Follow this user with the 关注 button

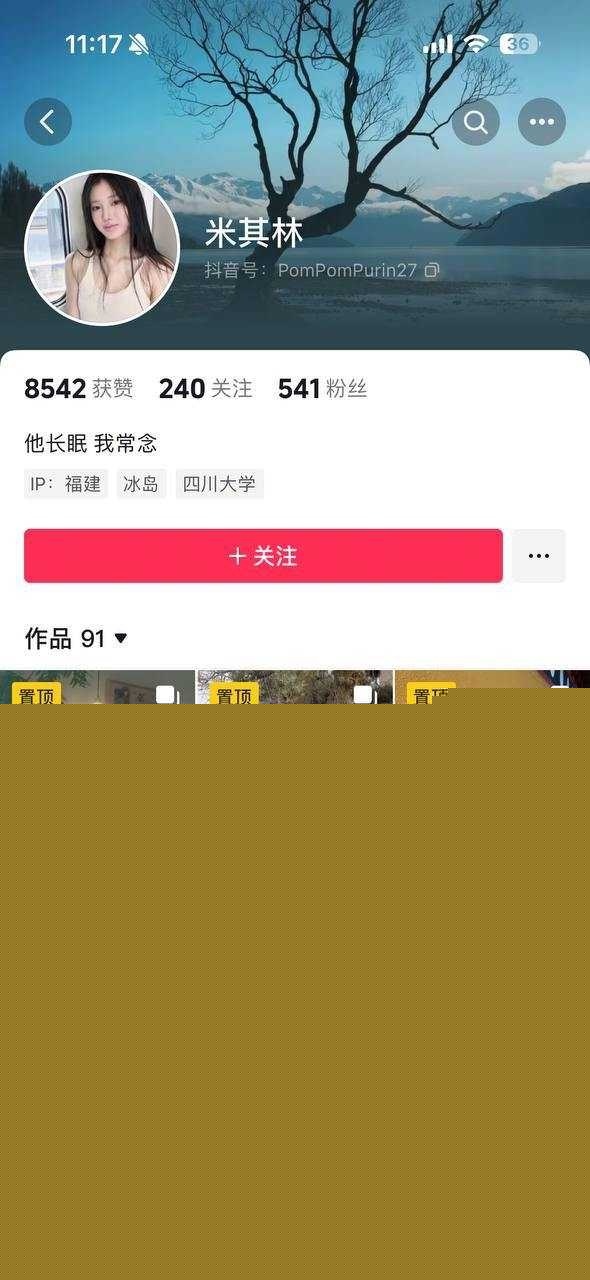tap(263, 556)
